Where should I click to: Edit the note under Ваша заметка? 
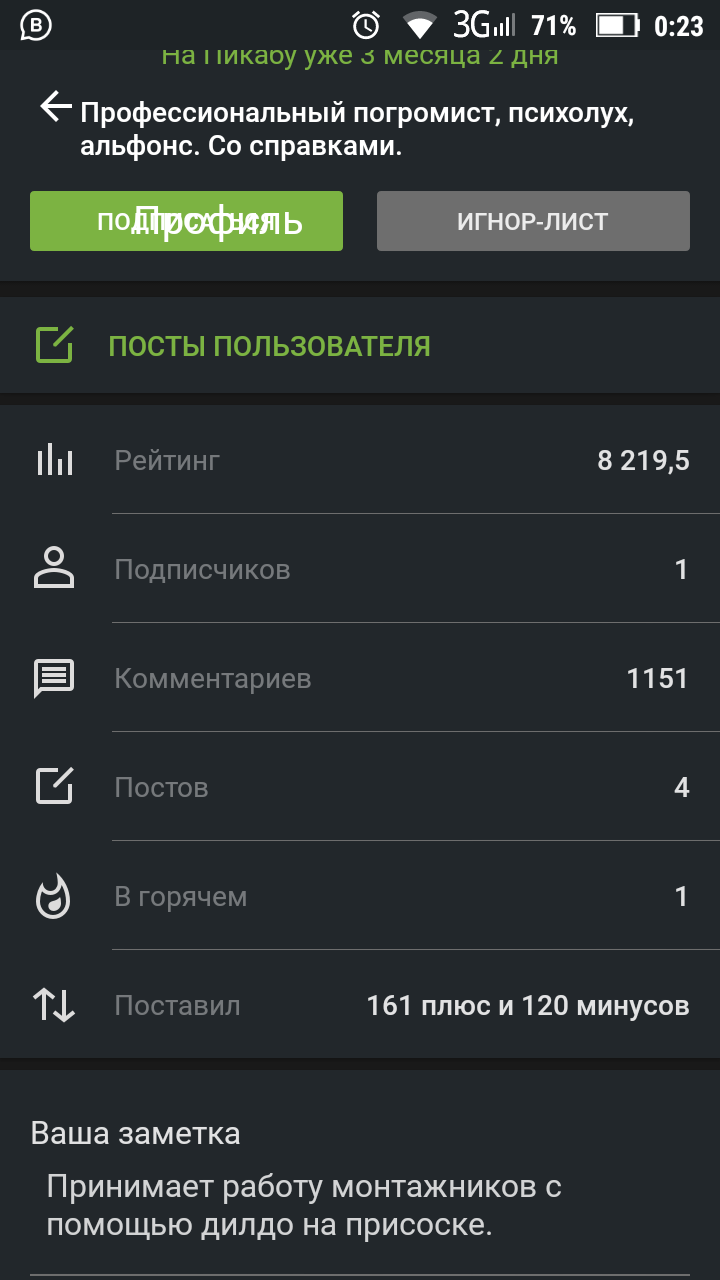pyautogui.click(x=303, y=1207)
